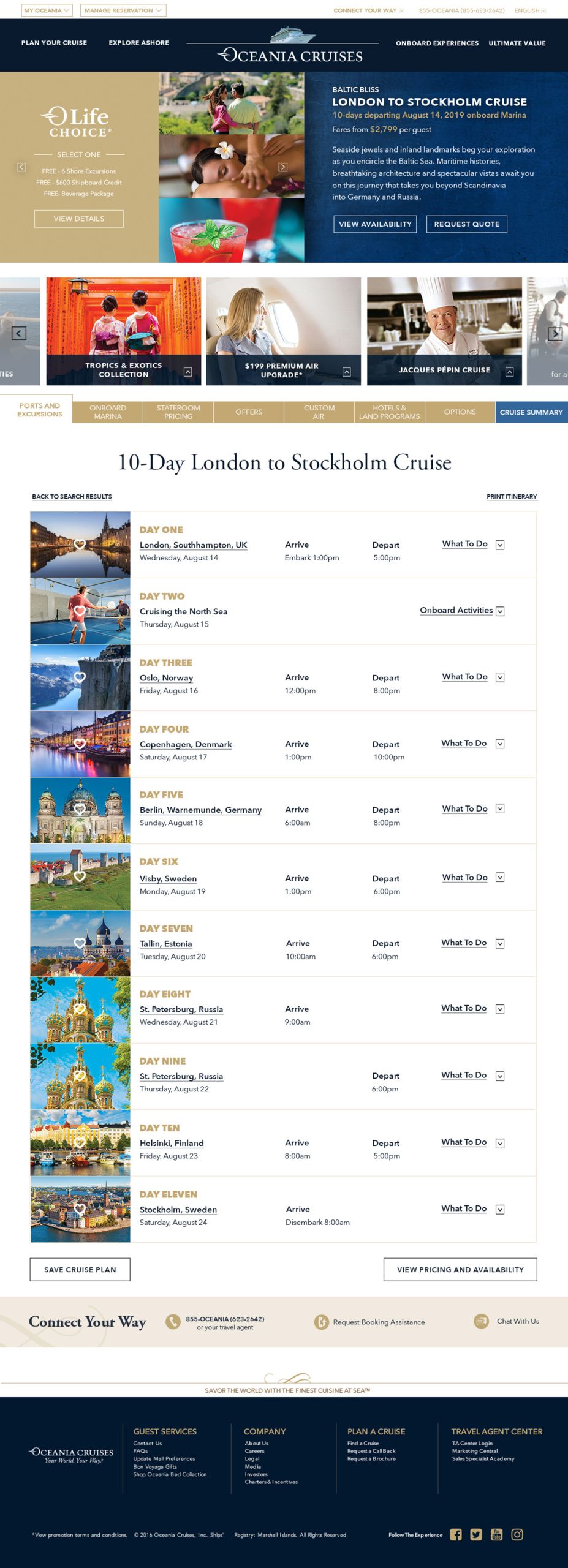Start a chat with Oceania

pos(517,1321)
